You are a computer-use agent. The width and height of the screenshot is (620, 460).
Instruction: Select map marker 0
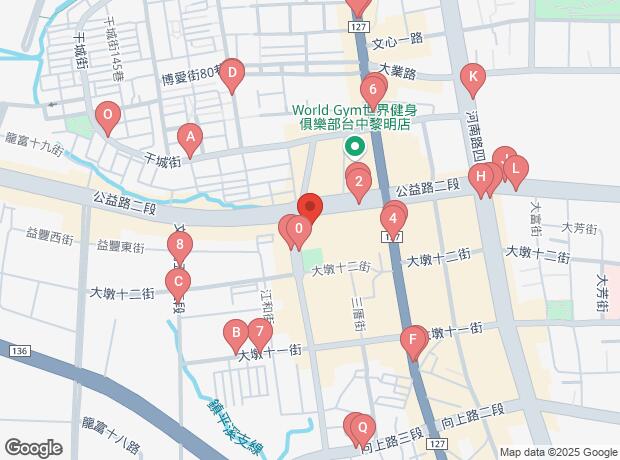tap(298, 230)
